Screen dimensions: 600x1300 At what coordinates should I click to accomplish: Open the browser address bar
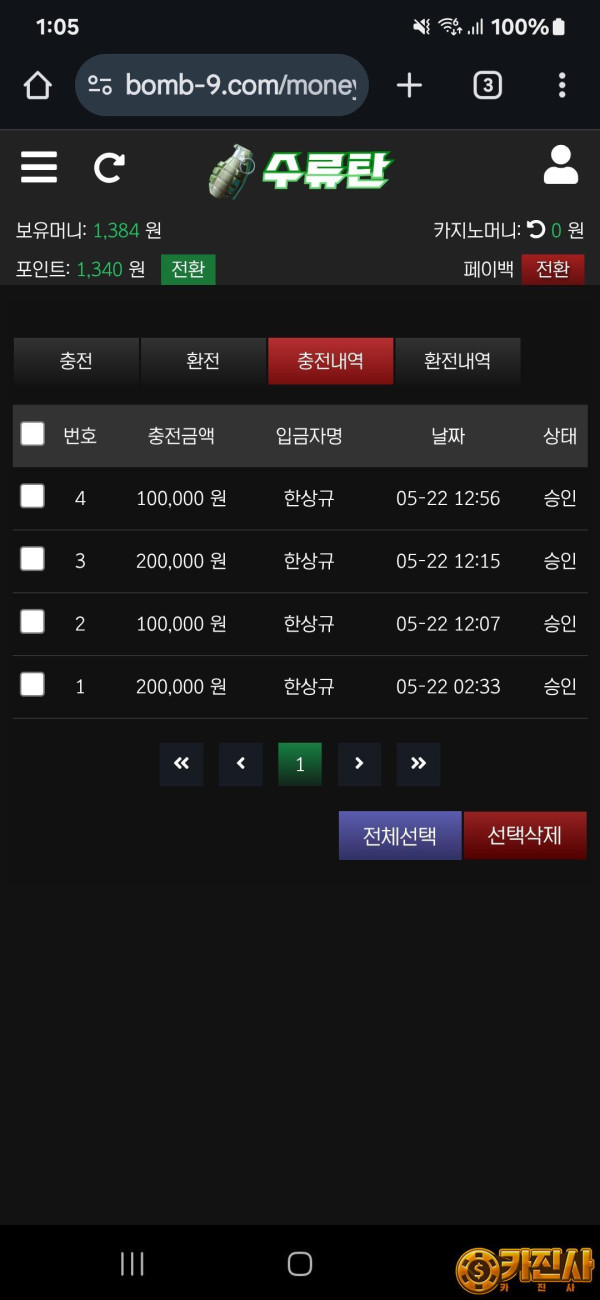pos(222,85)
